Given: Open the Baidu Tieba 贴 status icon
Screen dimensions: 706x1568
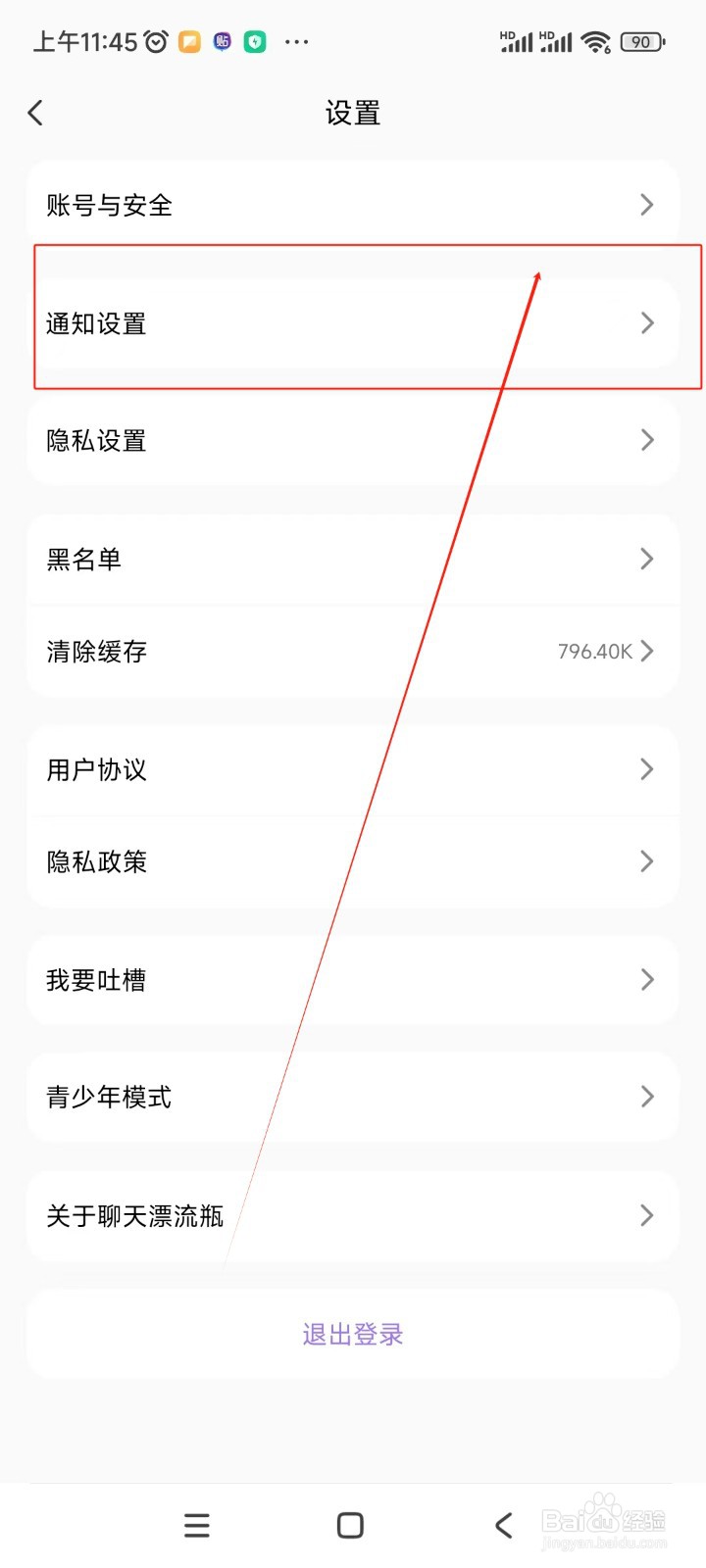Looking at the screenshot, I should coord(223,41).
